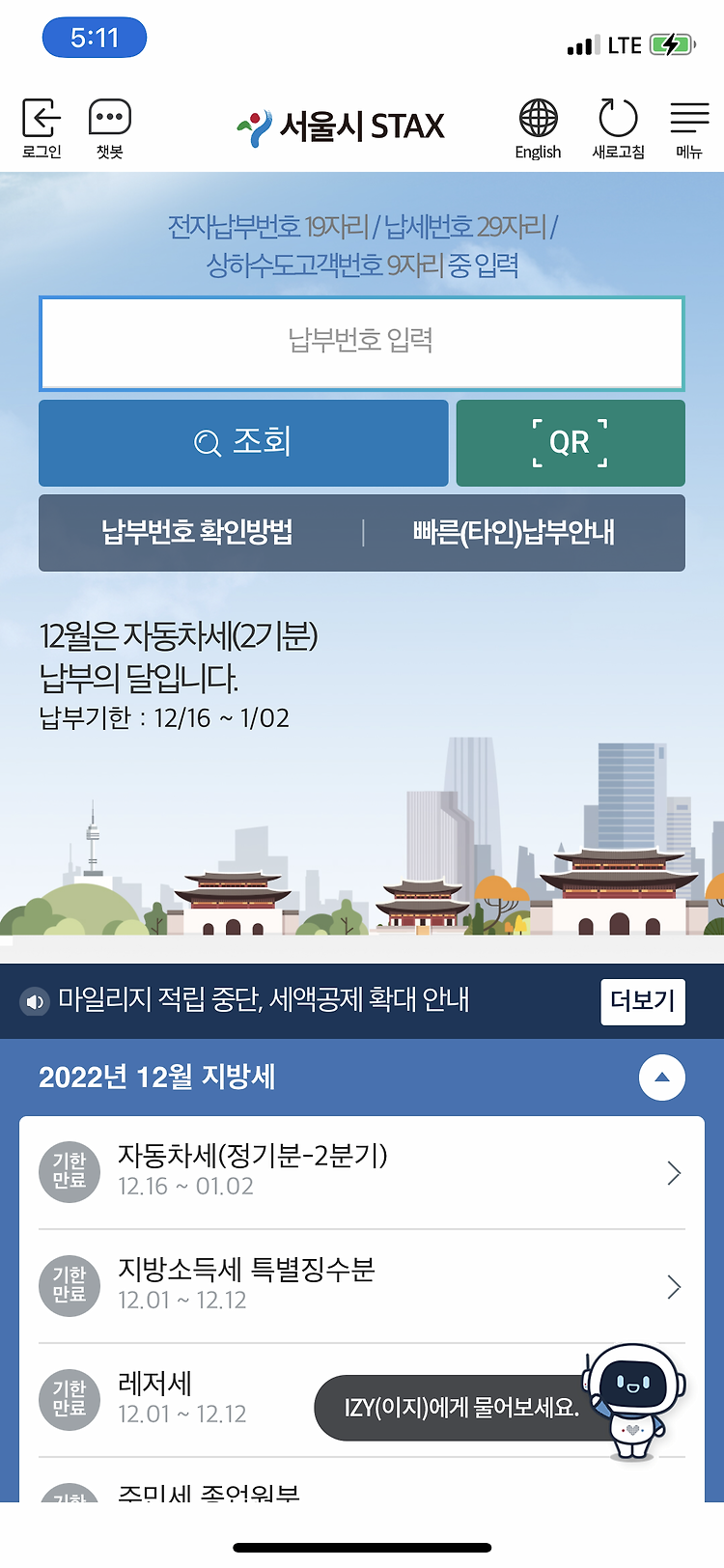Tap 새로고침 to refresh the page
The image size is (724, 1568).
(x=618, y=128)
